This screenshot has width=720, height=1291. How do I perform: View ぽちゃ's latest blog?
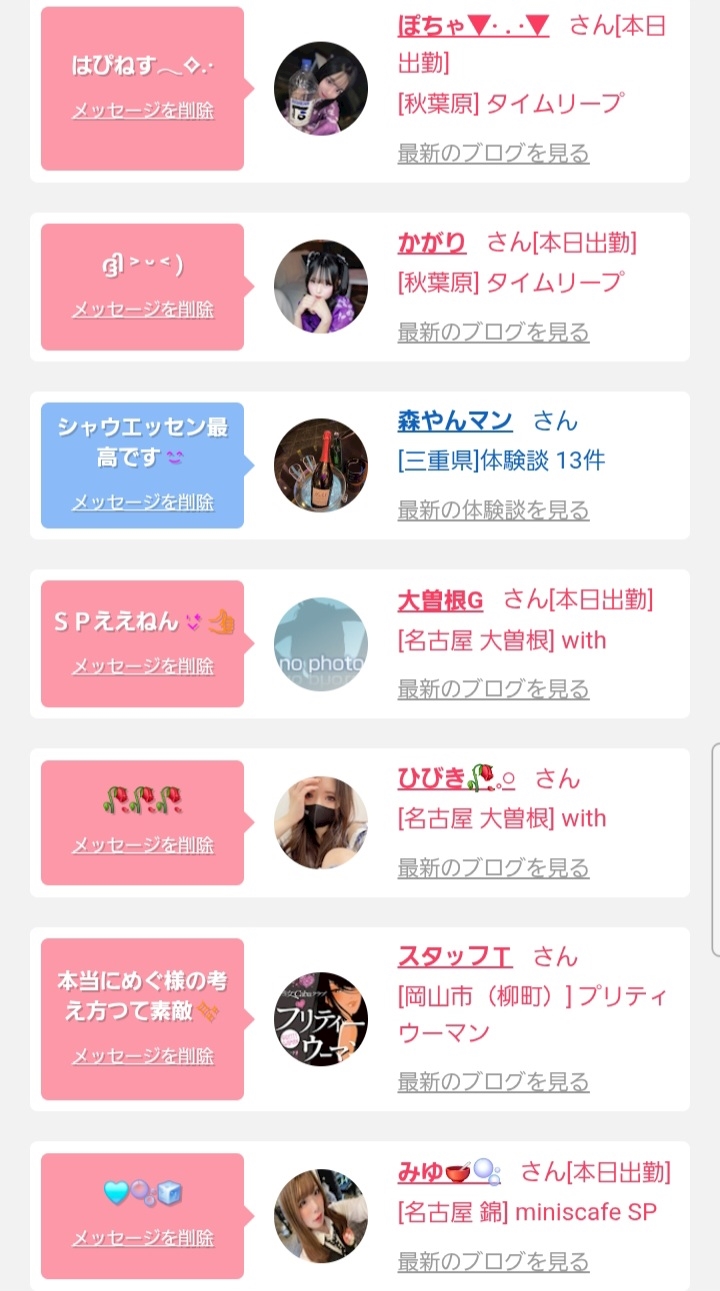point(493,153)
